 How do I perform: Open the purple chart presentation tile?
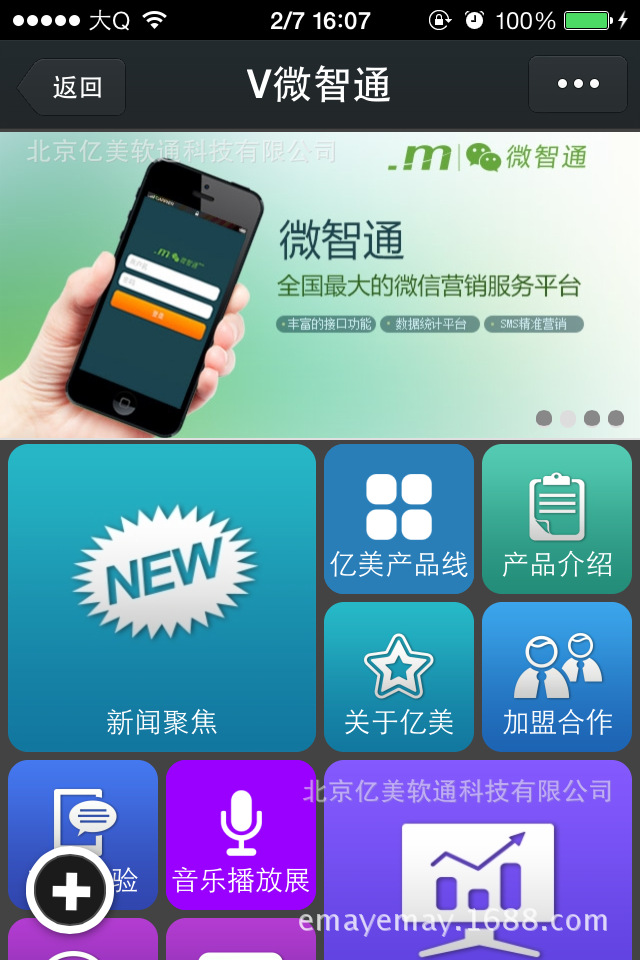pyautogui.click(x=477, y=860)
